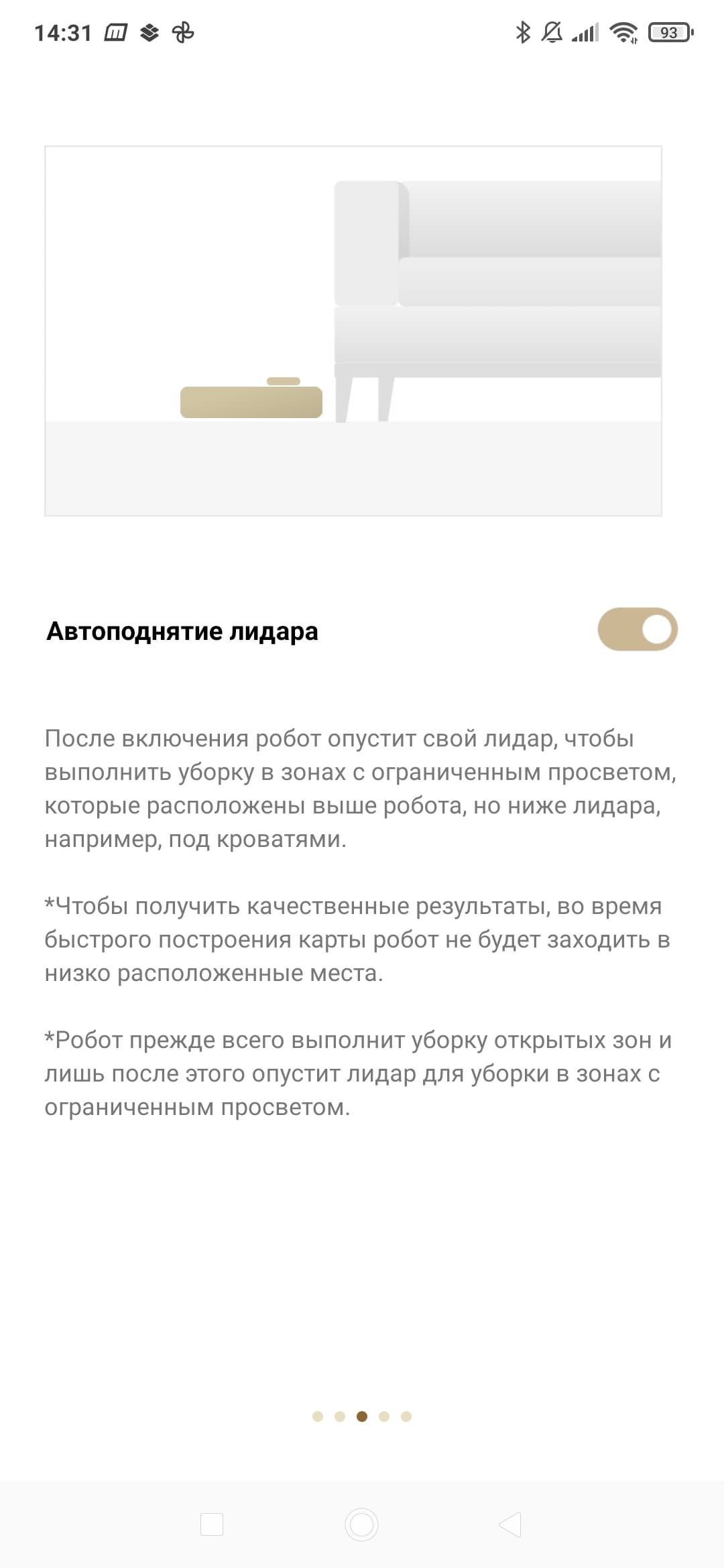Disable the Автоподнятие лидара switch

638,629
